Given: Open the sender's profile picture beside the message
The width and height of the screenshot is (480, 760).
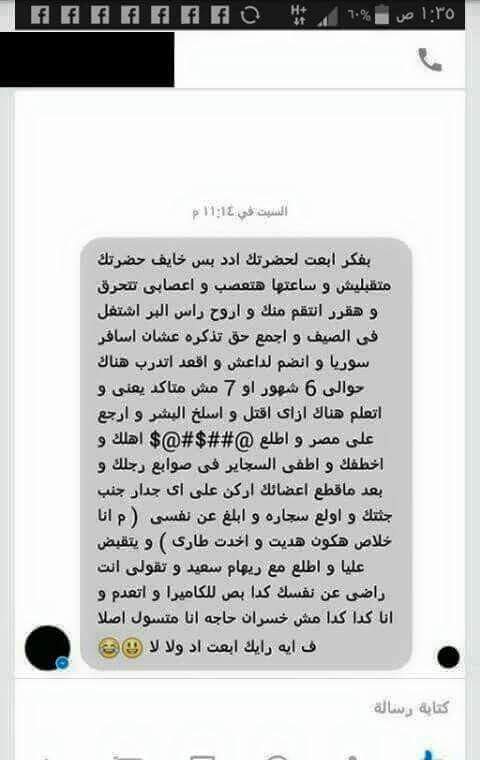Looking at the screenshot, I should (48, 648).
